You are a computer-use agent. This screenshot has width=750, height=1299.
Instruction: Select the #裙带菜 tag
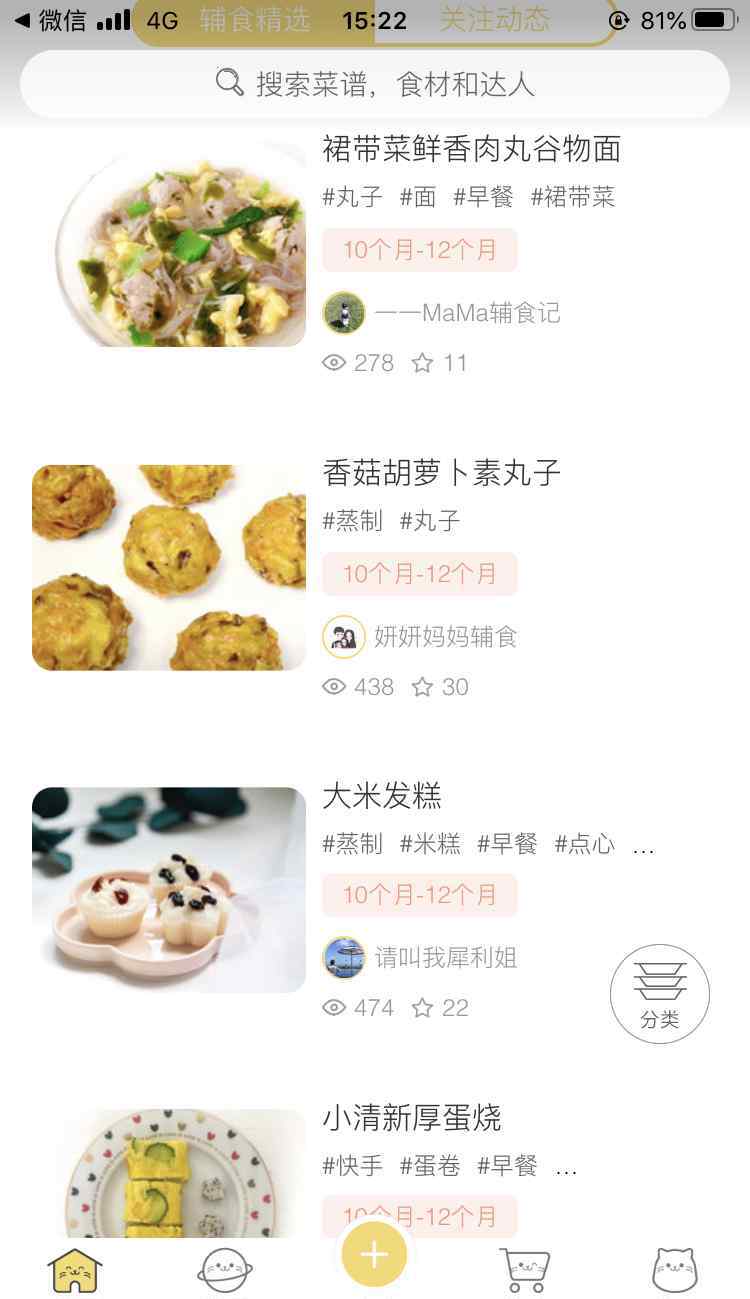point(573,197)
